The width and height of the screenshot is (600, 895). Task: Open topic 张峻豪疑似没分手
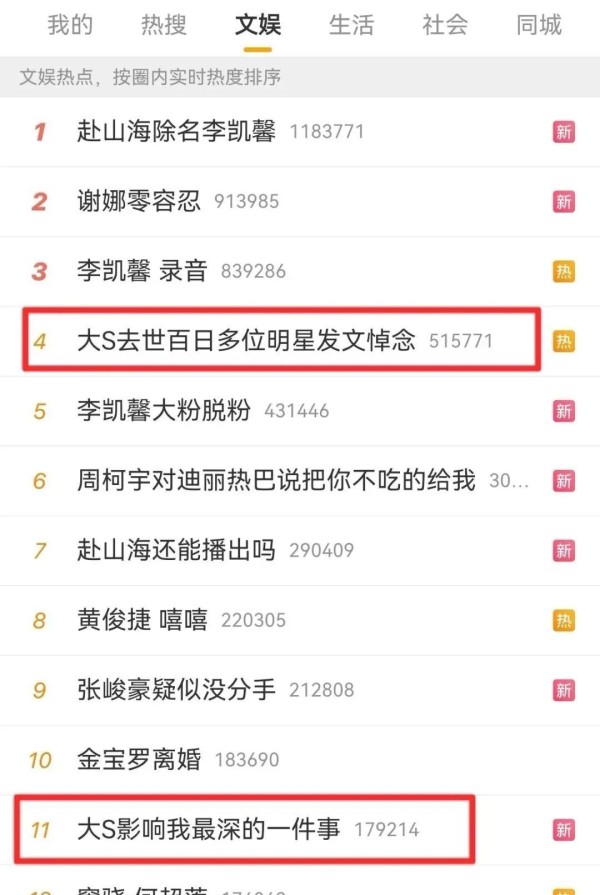(x=176, y=690)
